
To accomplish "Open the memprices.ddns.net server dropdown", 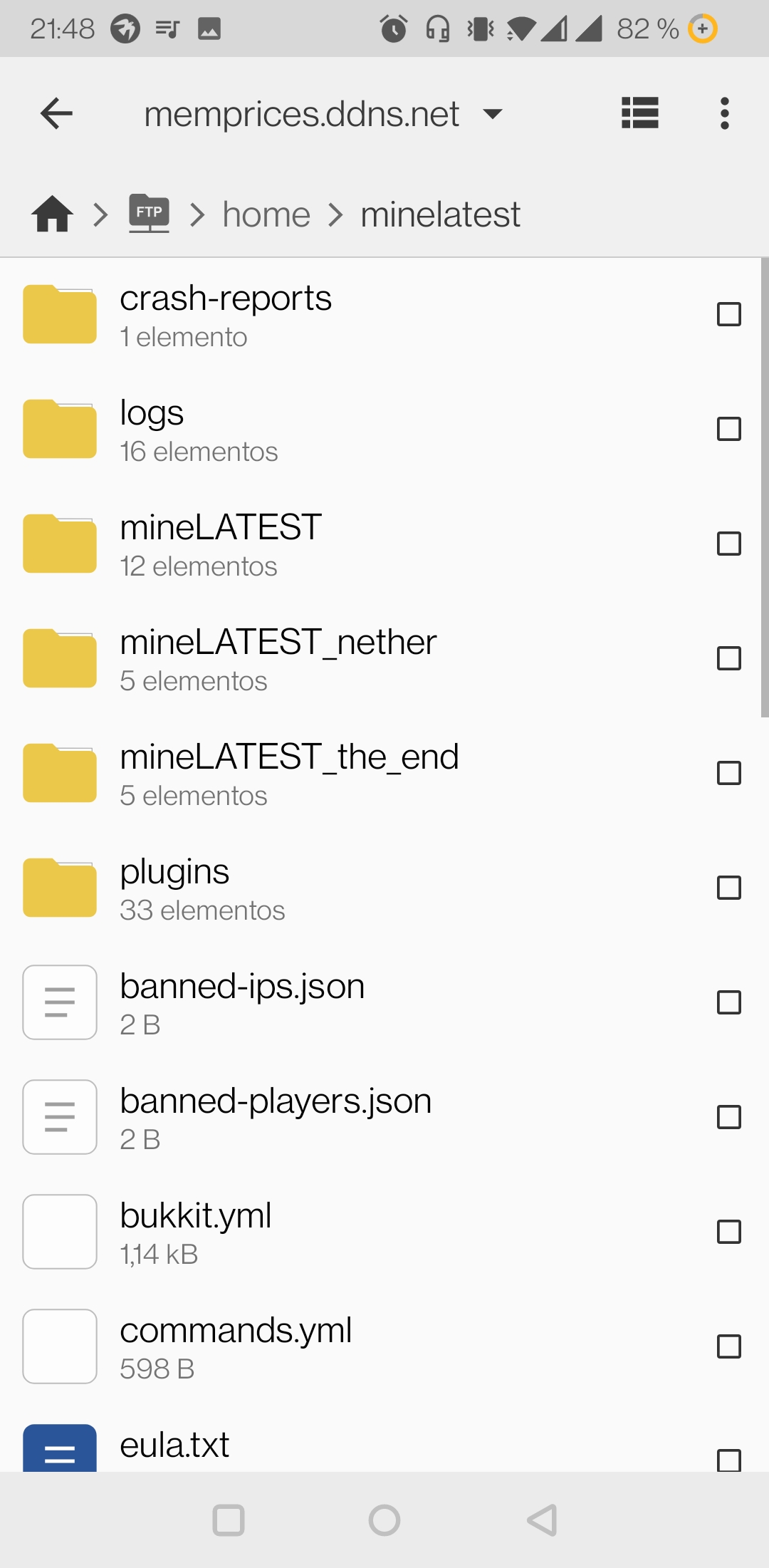I will click(323, 114).
